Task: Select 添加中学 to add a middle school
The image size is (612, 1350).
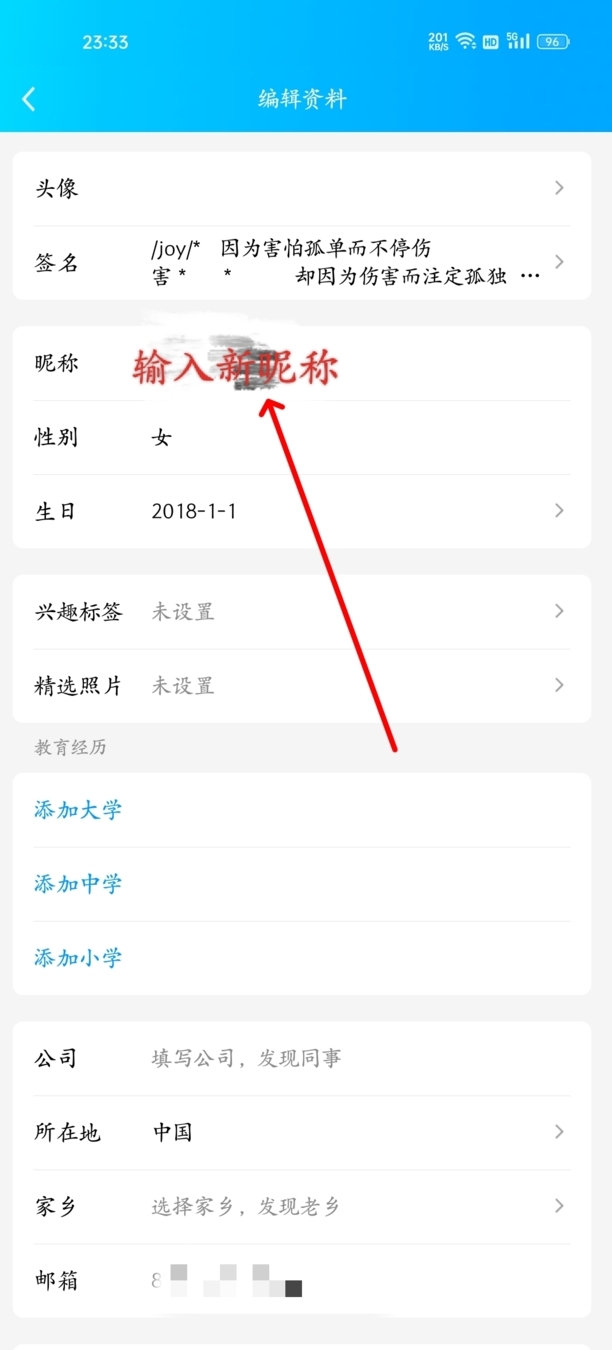Action: (x=306, y=884)
